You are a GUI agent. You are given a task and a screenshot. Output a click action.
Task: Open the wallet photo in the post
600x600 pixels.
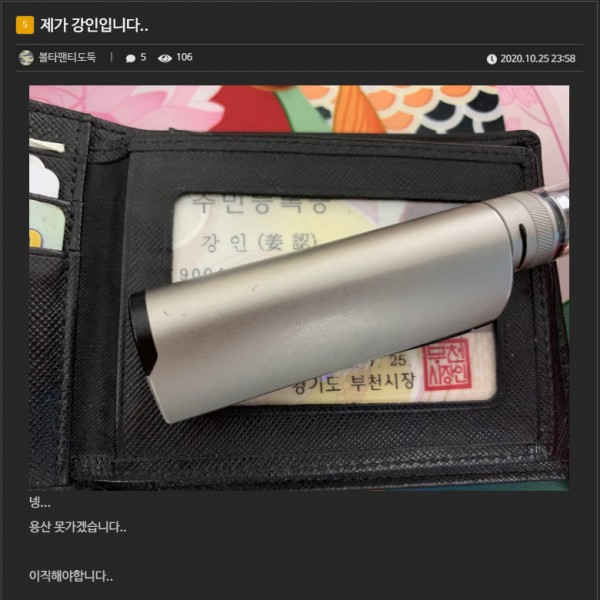click(299, 287)
